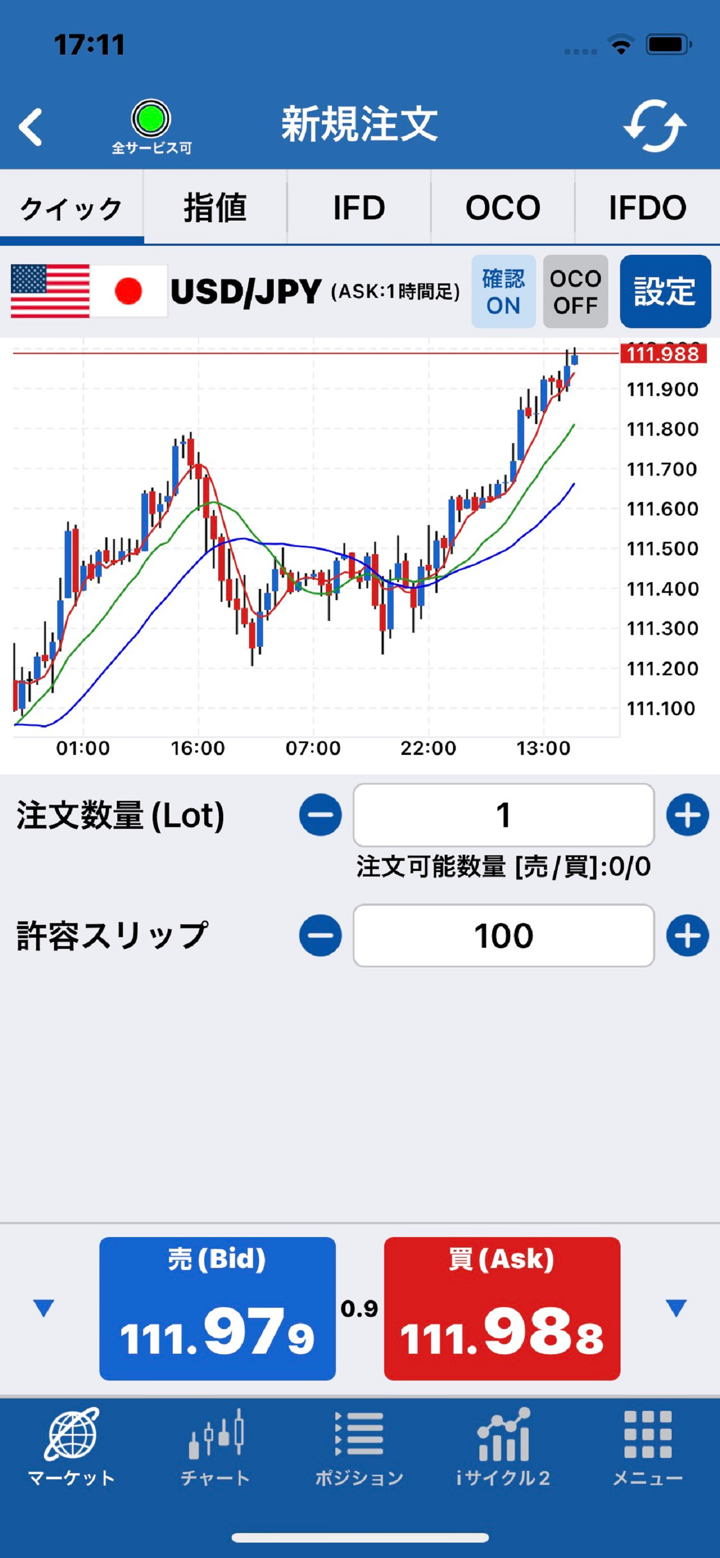Refresh rates with the reload icon

pyautogui.click(x=655, y=127)
